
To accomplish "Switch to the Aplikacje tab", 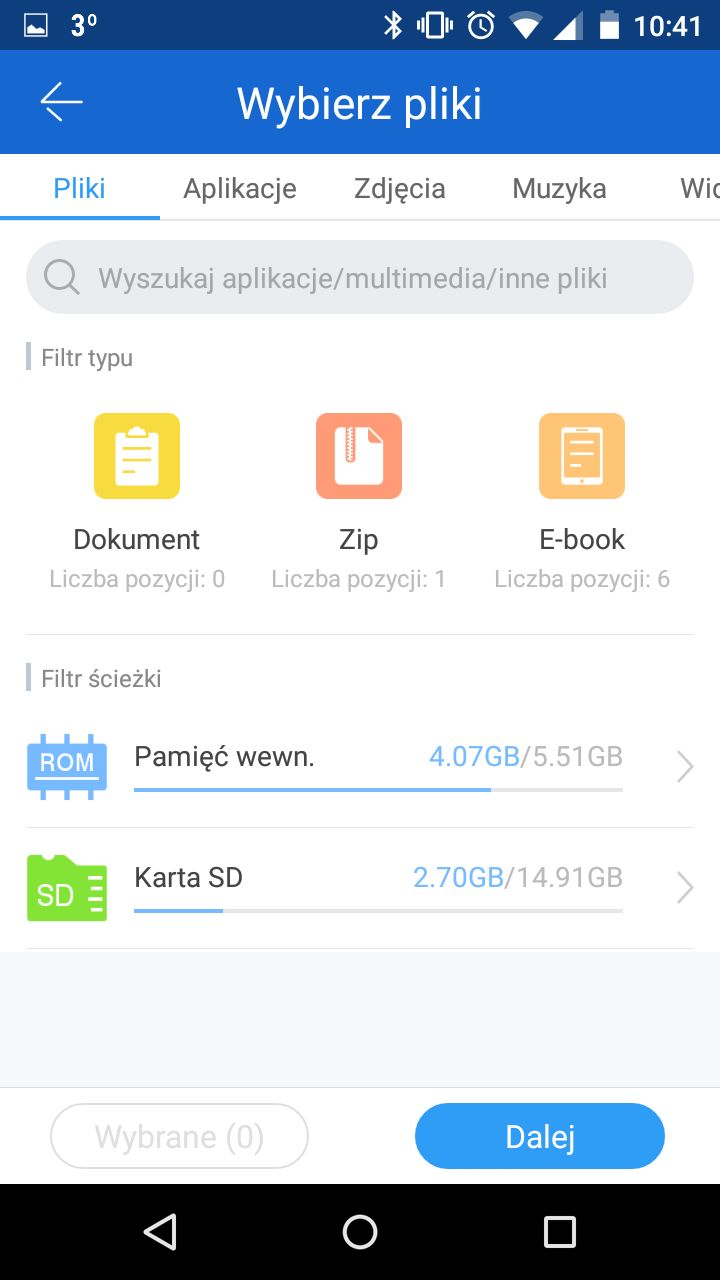I will click(240, 188).
